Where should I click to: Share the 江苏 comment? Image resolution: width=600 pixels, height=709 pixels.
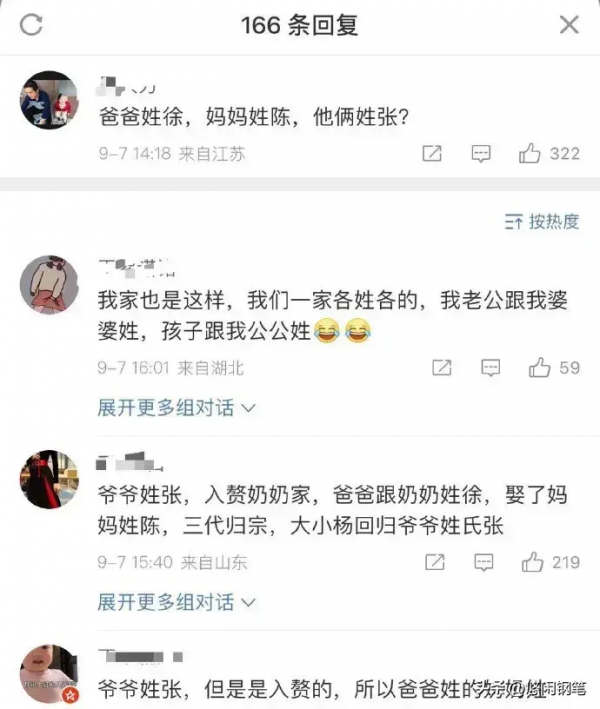click(x=432, y=153)
